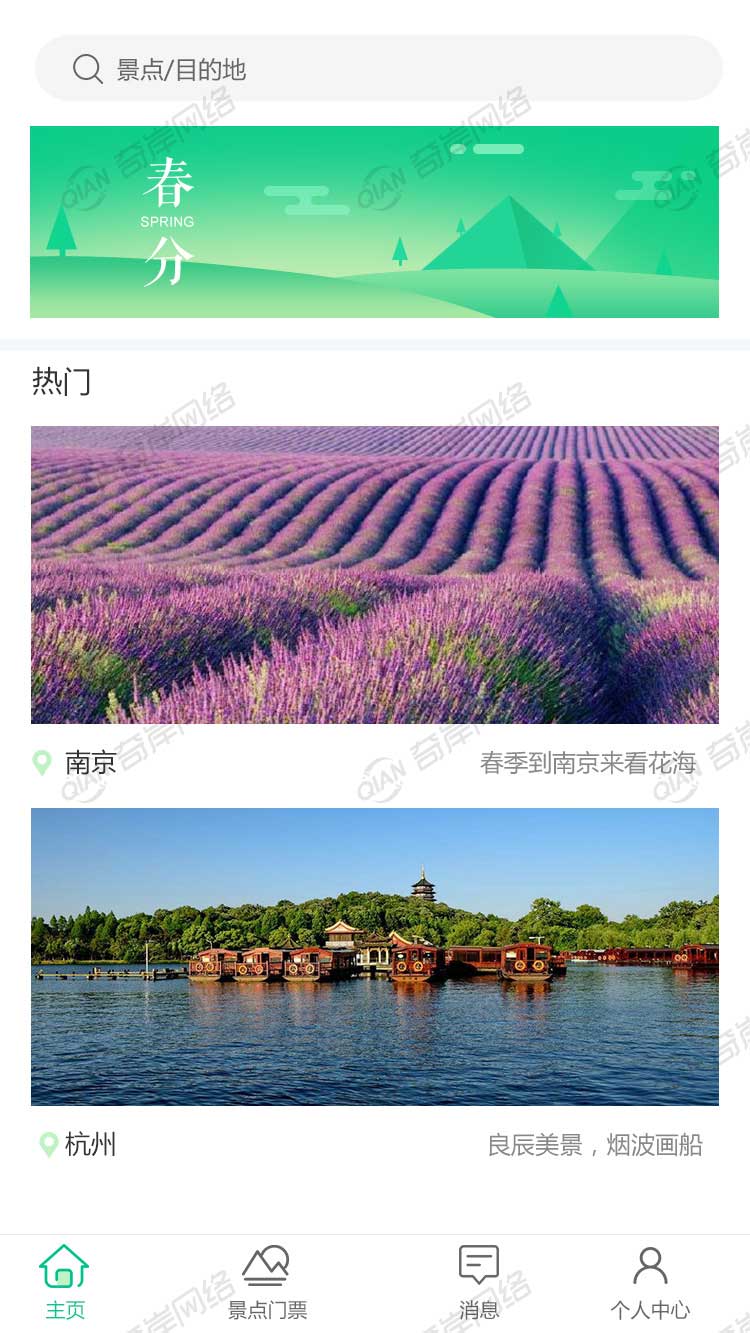View the 杭州 lake boats card
Image resolution: width=750 pixels, height=1333 pixels.
pyautogui.click(x=374, y=956)
